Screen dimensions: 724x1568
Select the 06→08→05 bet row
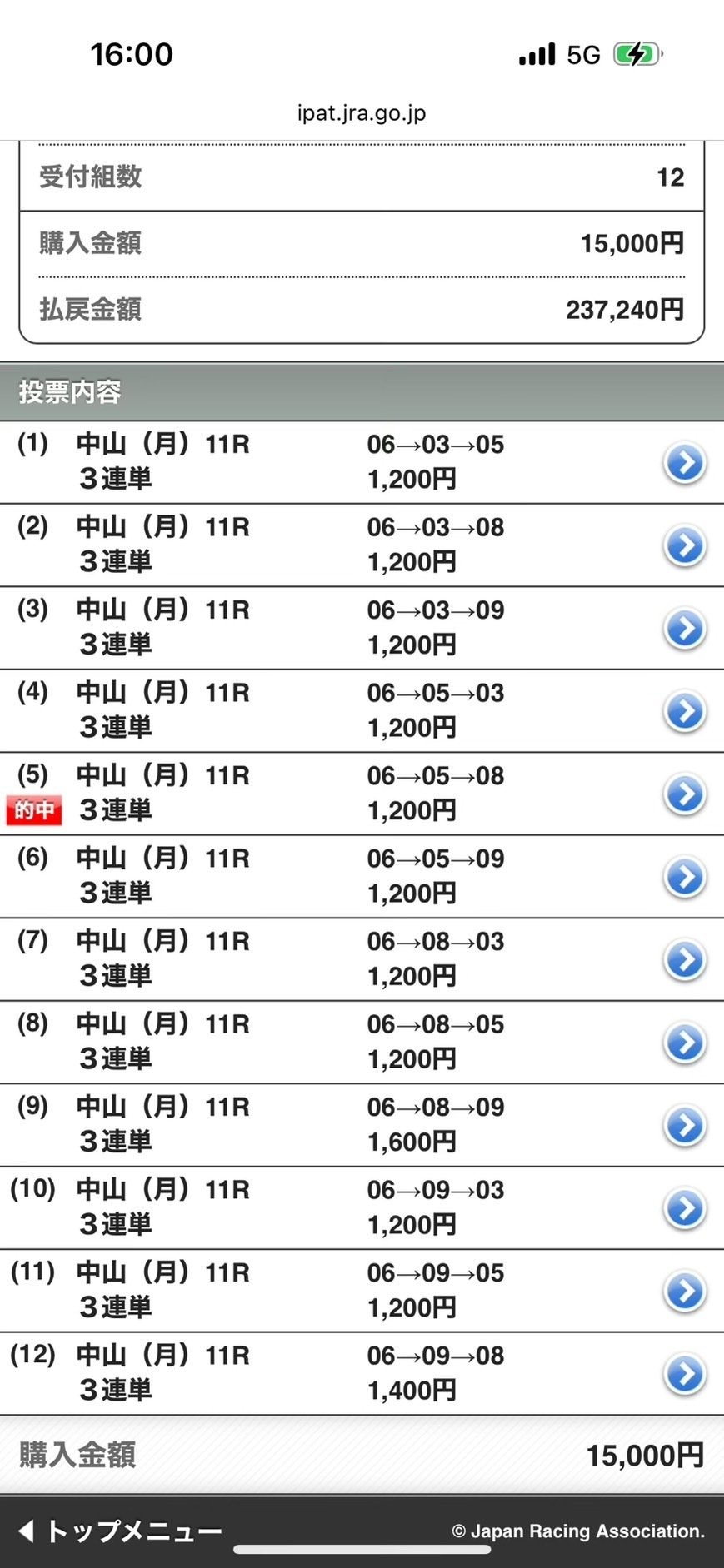point(685,1043)
